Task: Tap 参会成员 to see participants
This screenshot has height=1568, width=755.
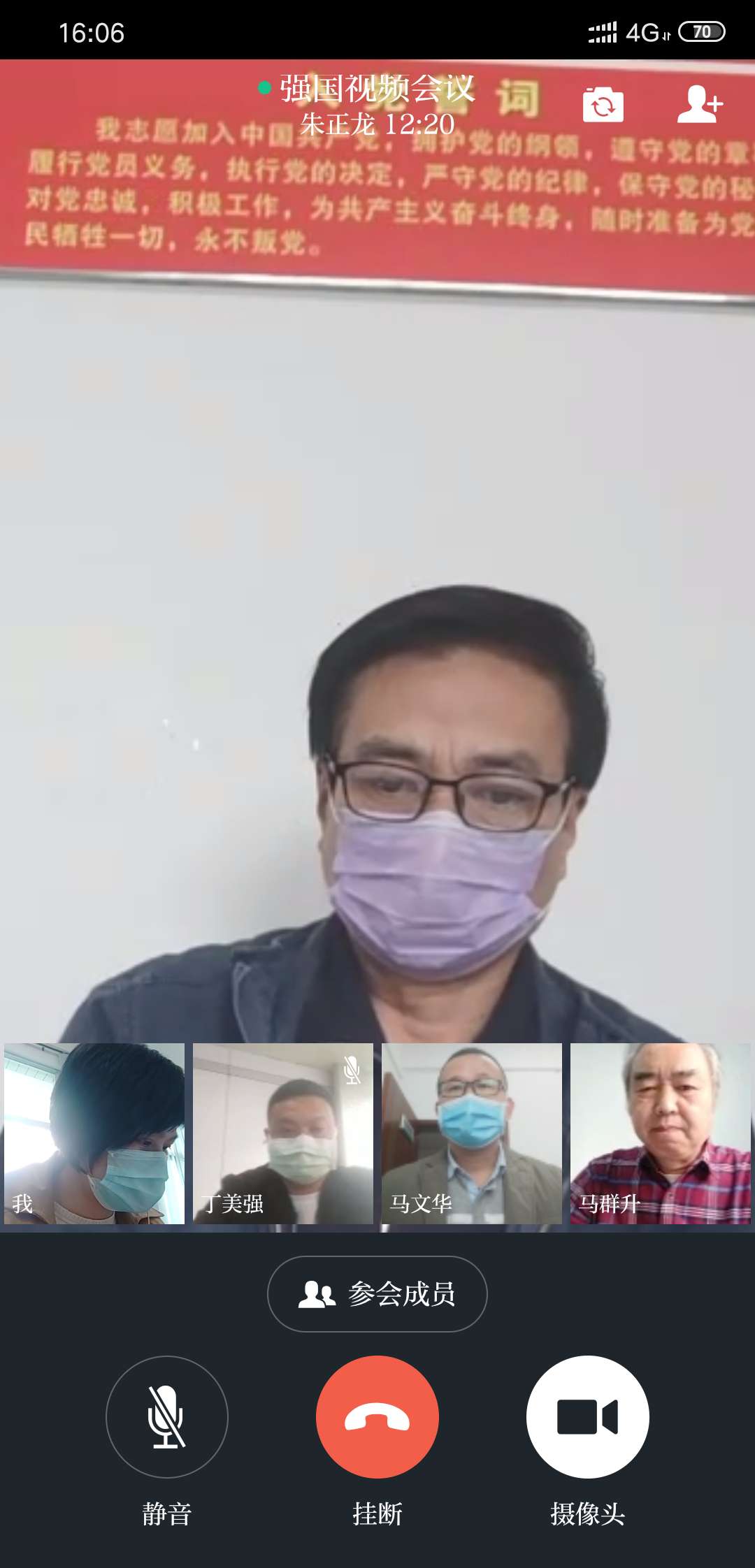Action: pyautogui.click(x=377, y=1293)
